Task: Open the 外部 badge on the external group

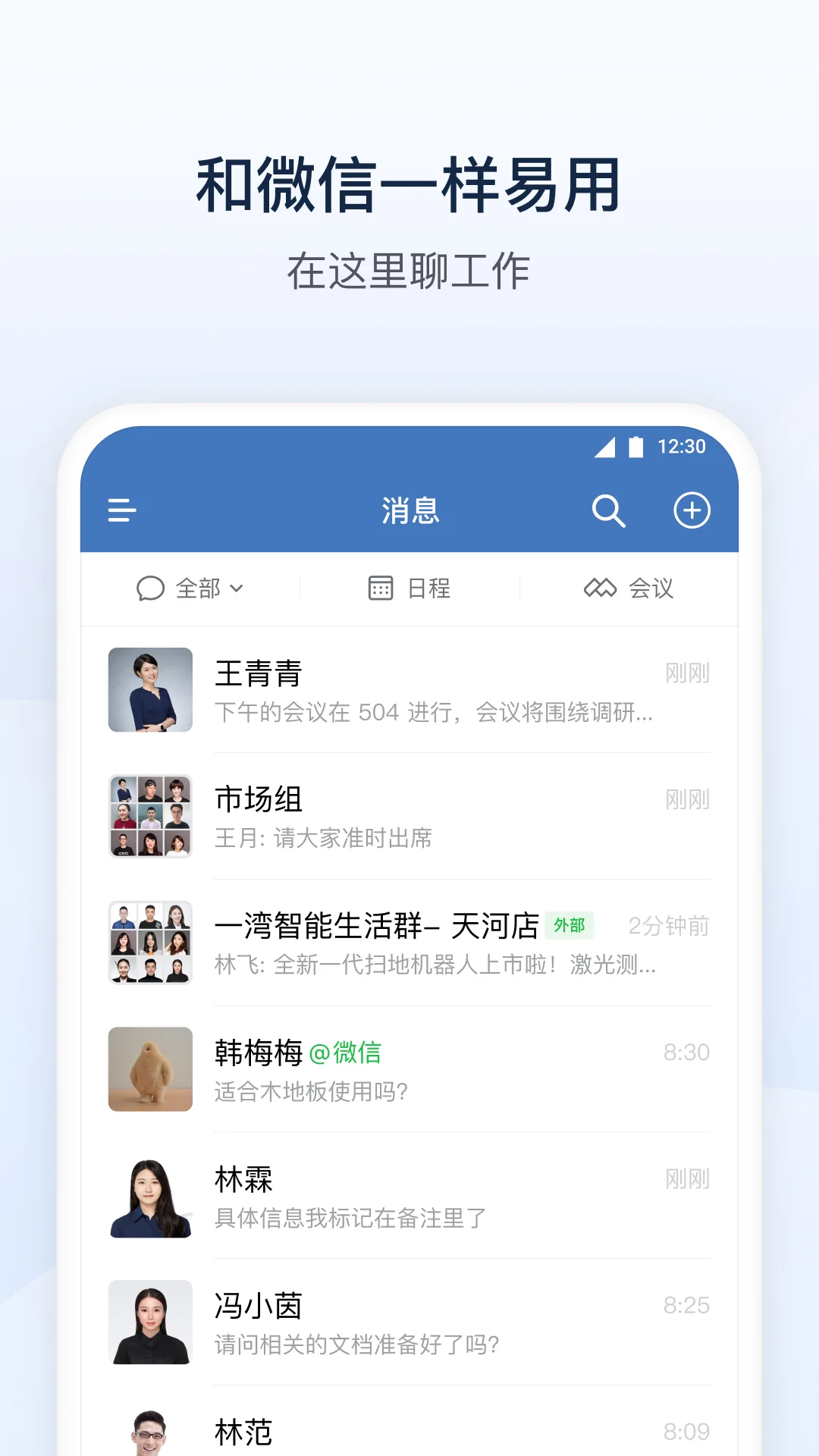Action: (x=571, y=927)
